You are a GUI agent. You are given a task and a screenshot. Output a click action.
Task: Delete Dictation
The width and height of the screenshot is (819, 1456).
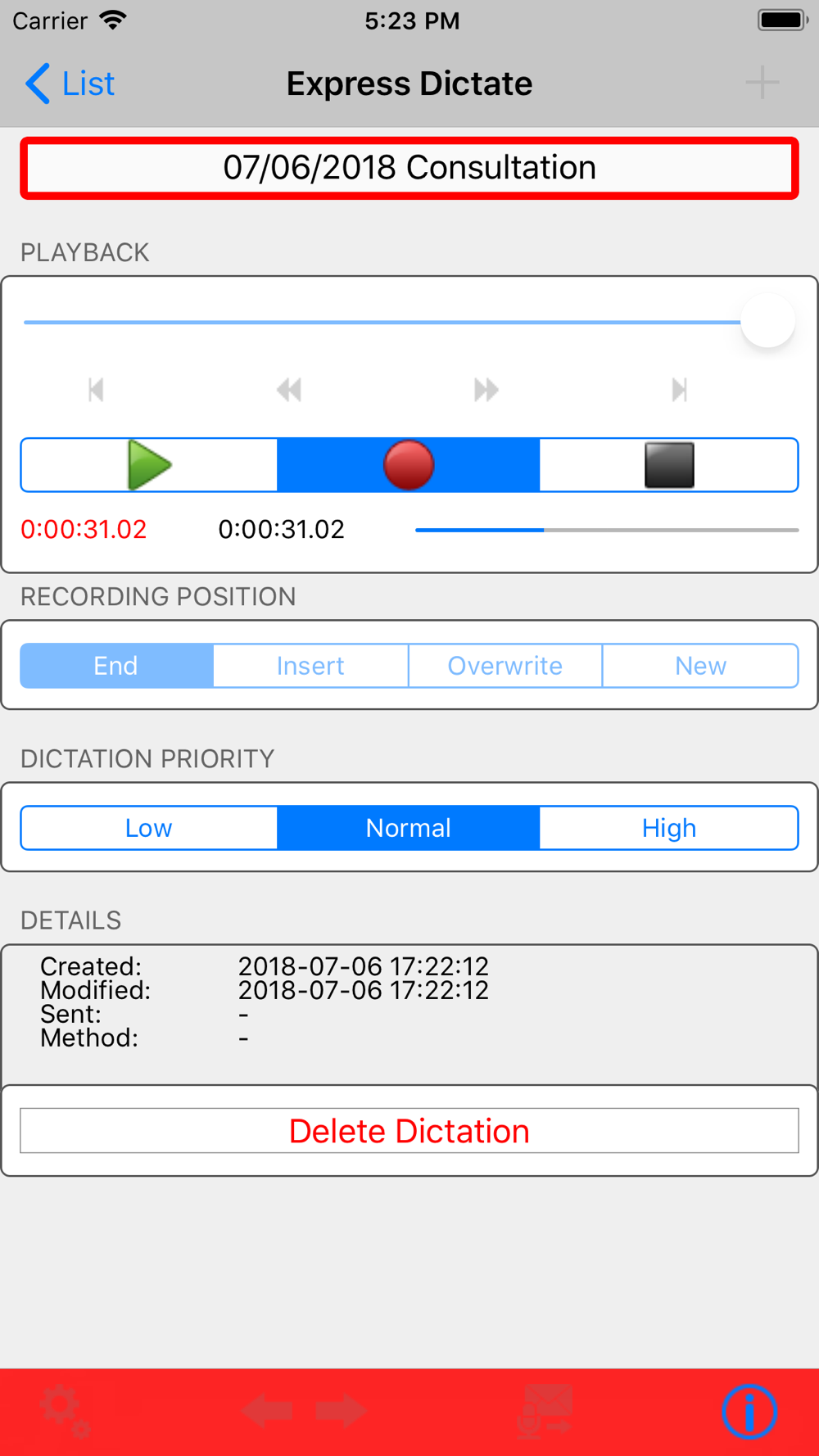point(409,1131)
